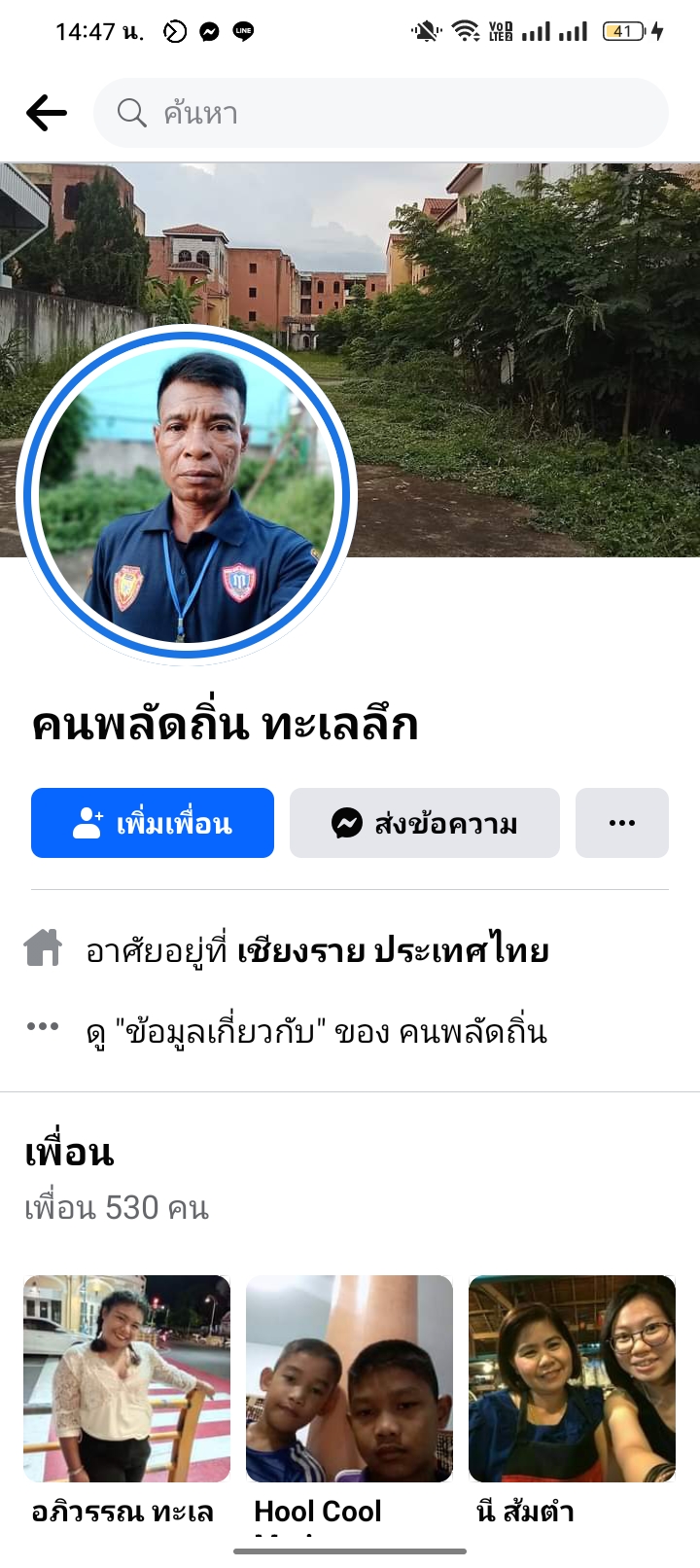Viewport: 700px width, 1568px height.
Task: Open friend Hool Cool's profile
Action: [x=349, y=1378]
